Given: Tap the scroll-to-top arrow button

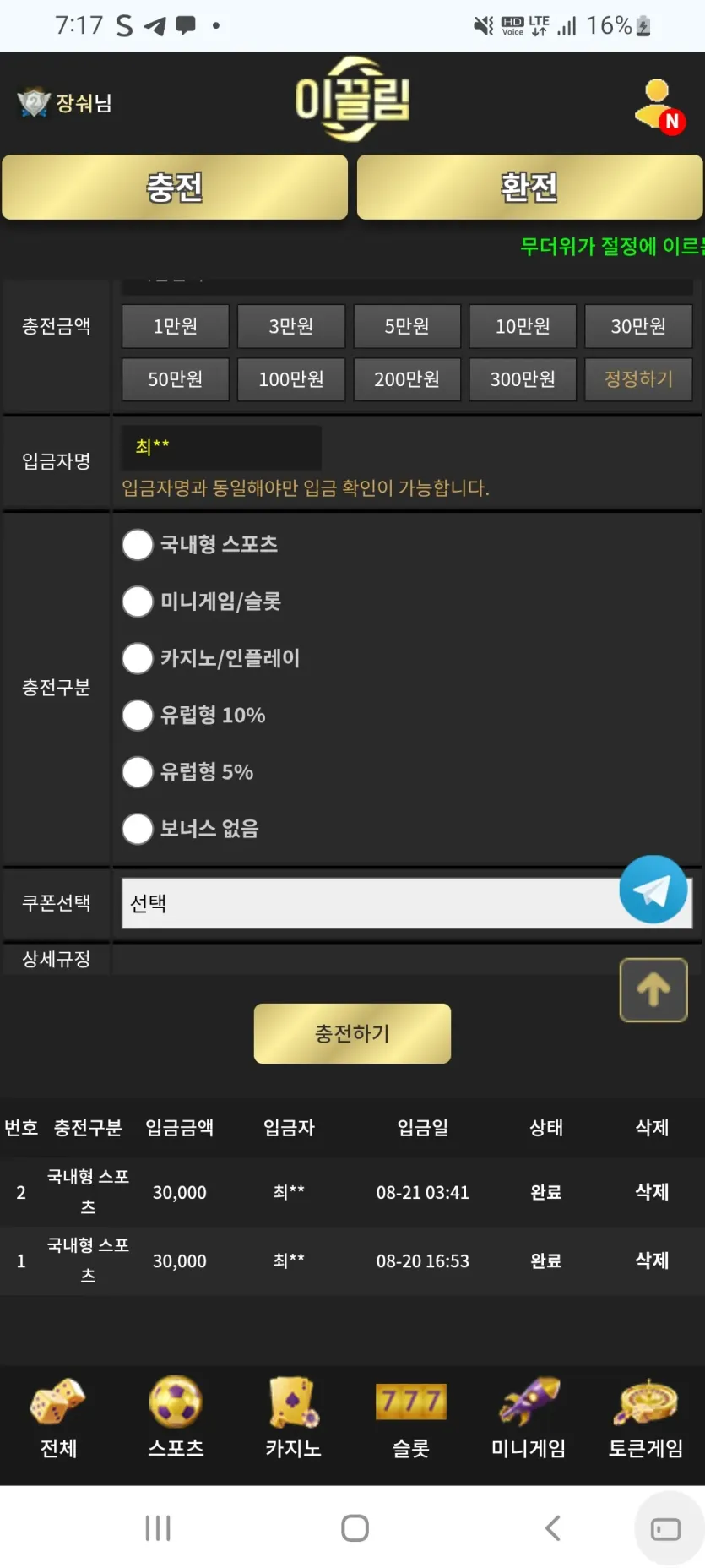Looking at the screenshot, I should click(653, 990).
